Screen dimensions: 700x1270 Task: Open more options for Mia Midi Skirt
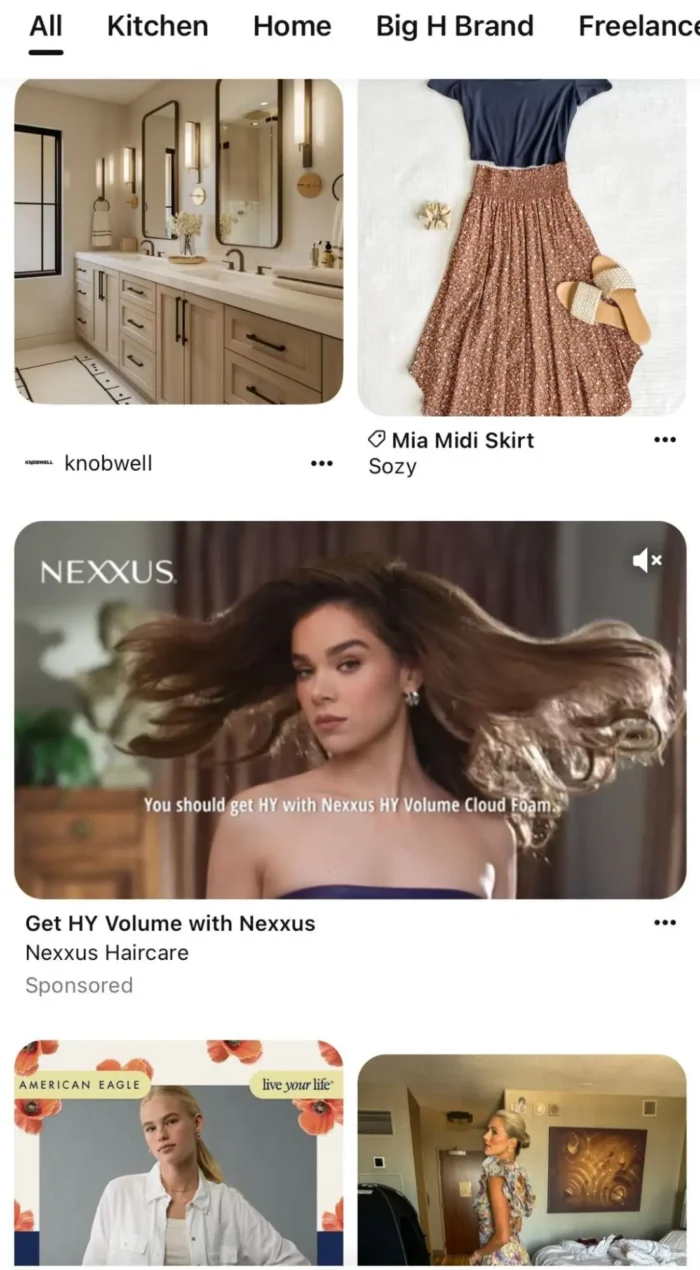click(x=664, y=439)
